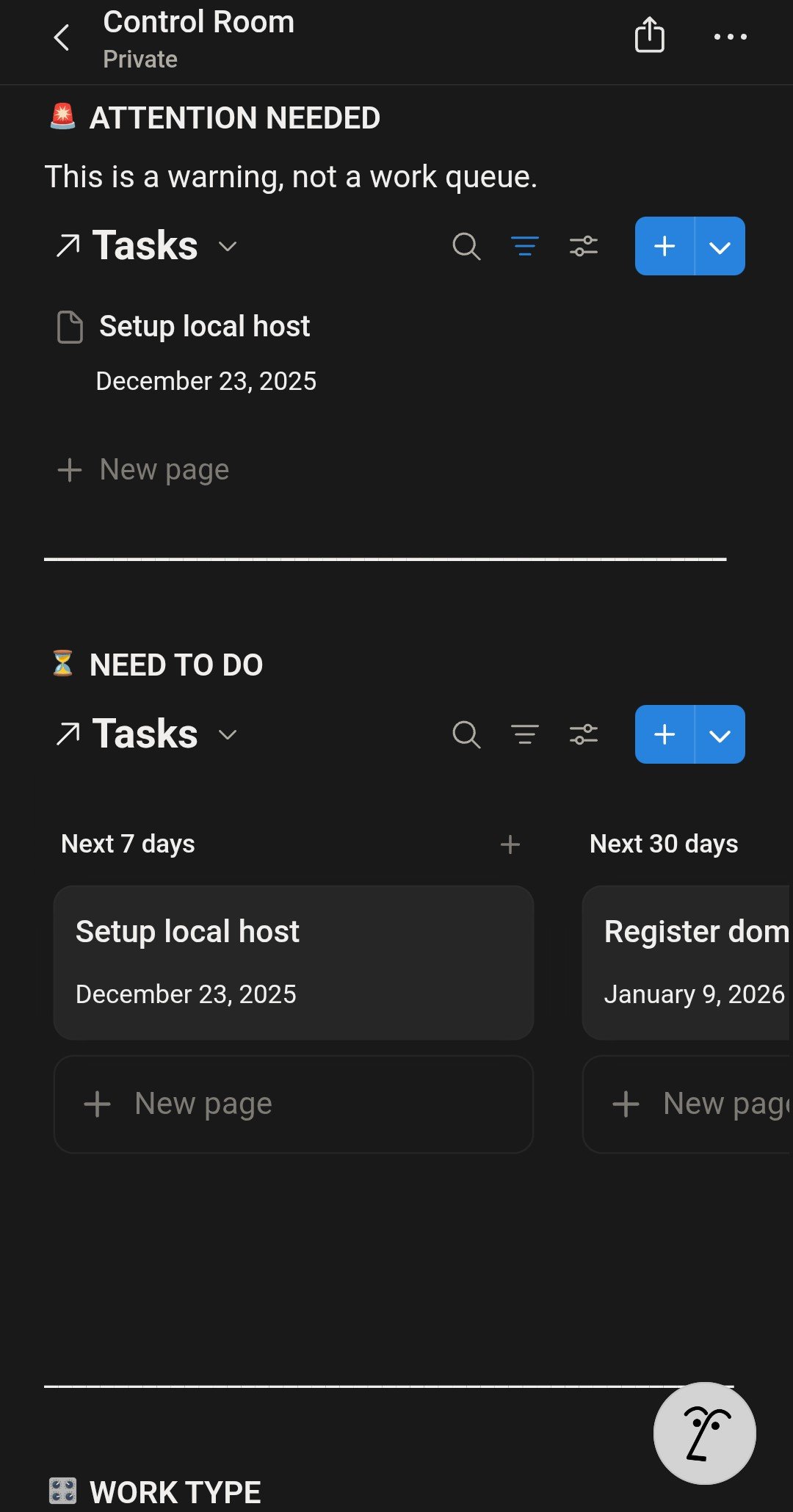Expand new-task options in Need To Do

[720, 734]
